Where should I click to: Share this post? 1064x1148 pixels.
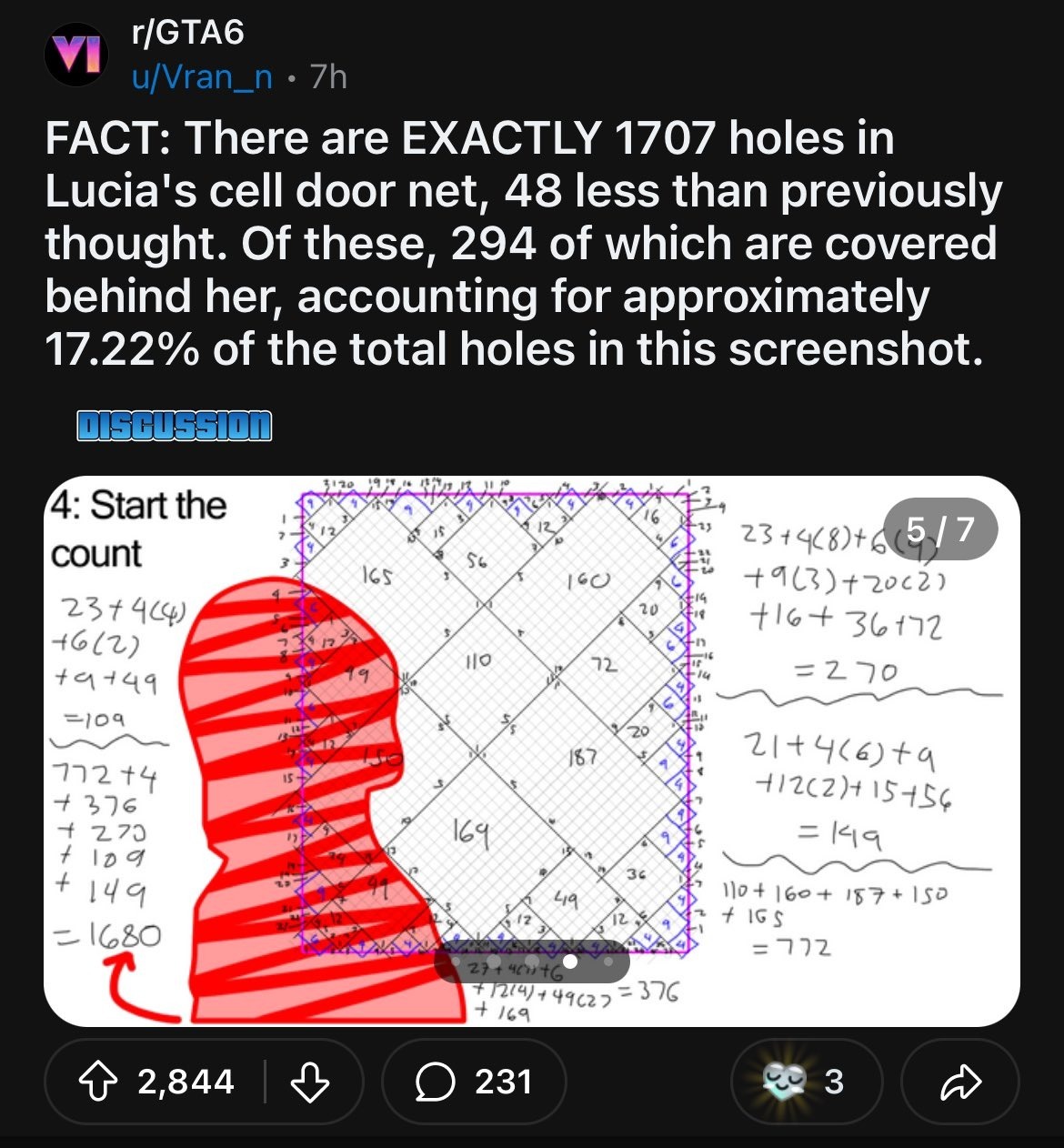[959, 1082]
